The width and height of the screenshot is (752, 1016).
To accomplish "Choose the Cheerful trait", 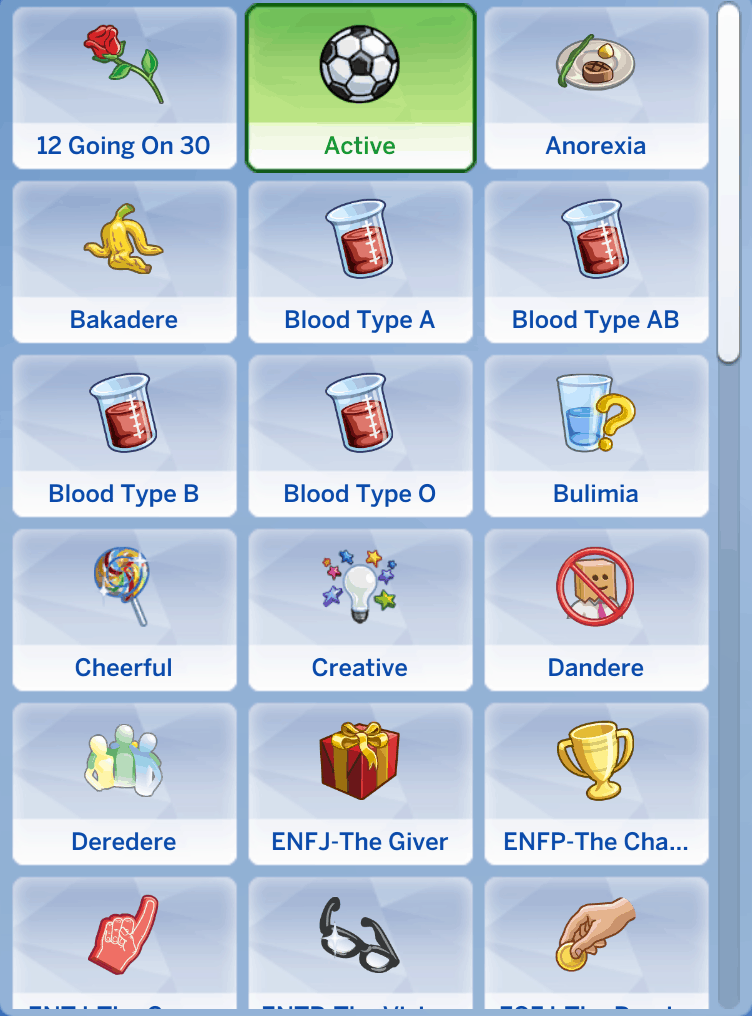I will [x=124, y=610].
